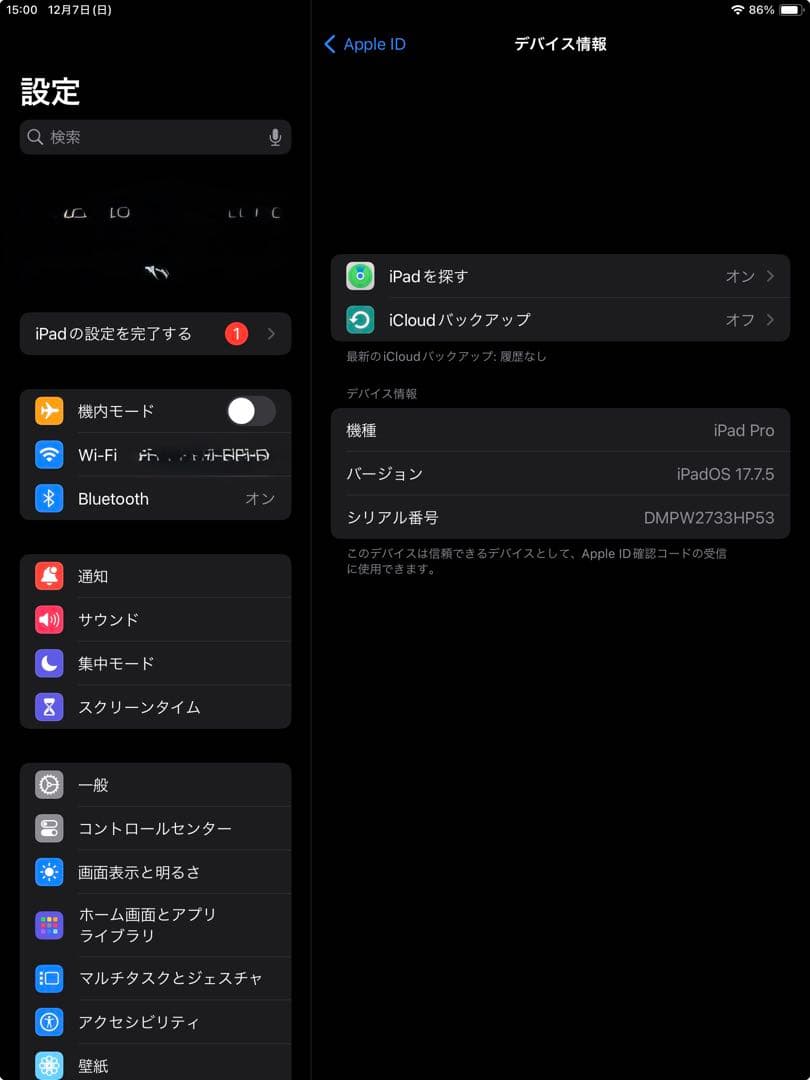
Task: Tap the サウンド speaker icon
Action: [x=48, y=620]
